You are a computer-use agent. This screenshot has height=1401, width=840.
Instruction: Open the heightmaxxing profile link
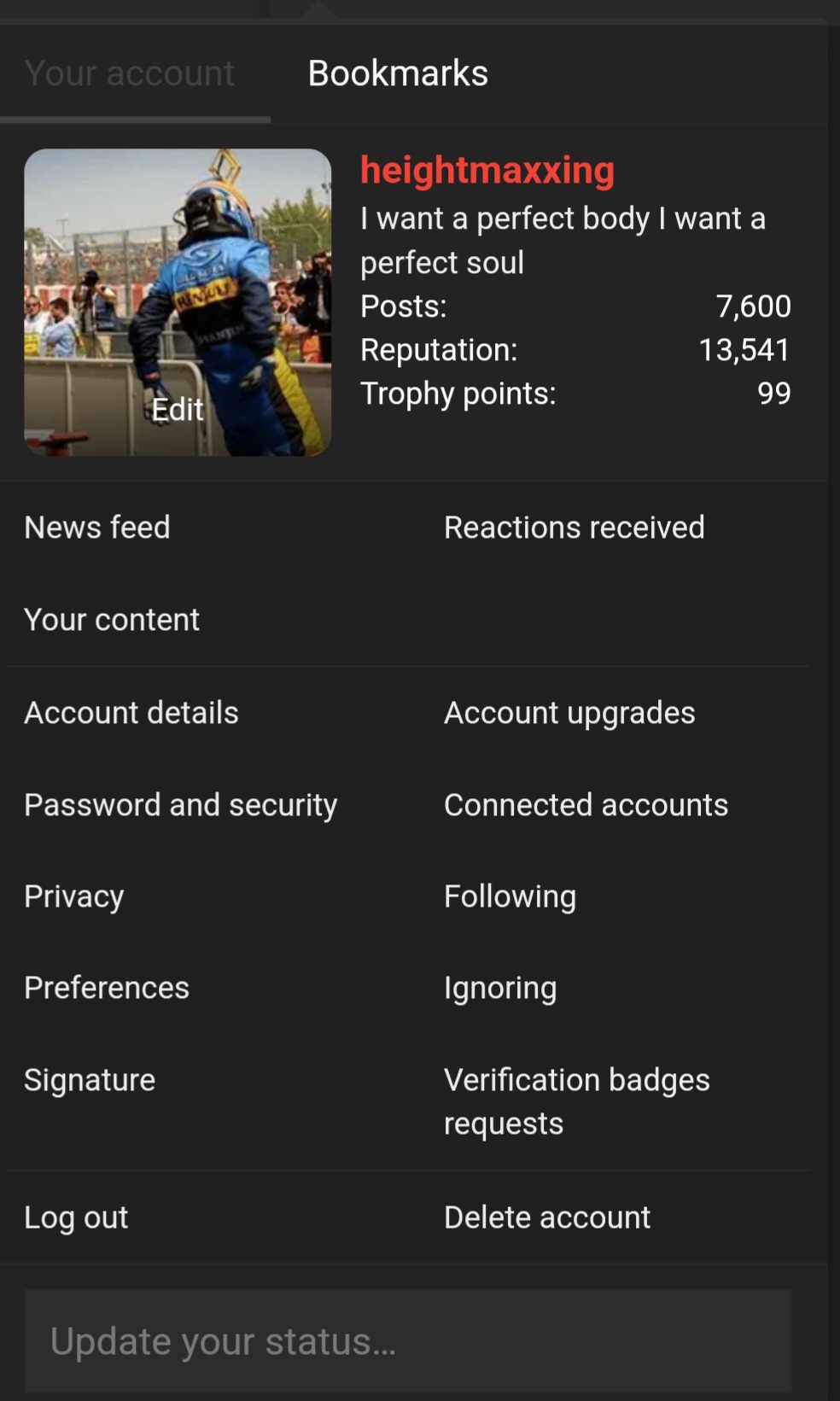(487, 170)
